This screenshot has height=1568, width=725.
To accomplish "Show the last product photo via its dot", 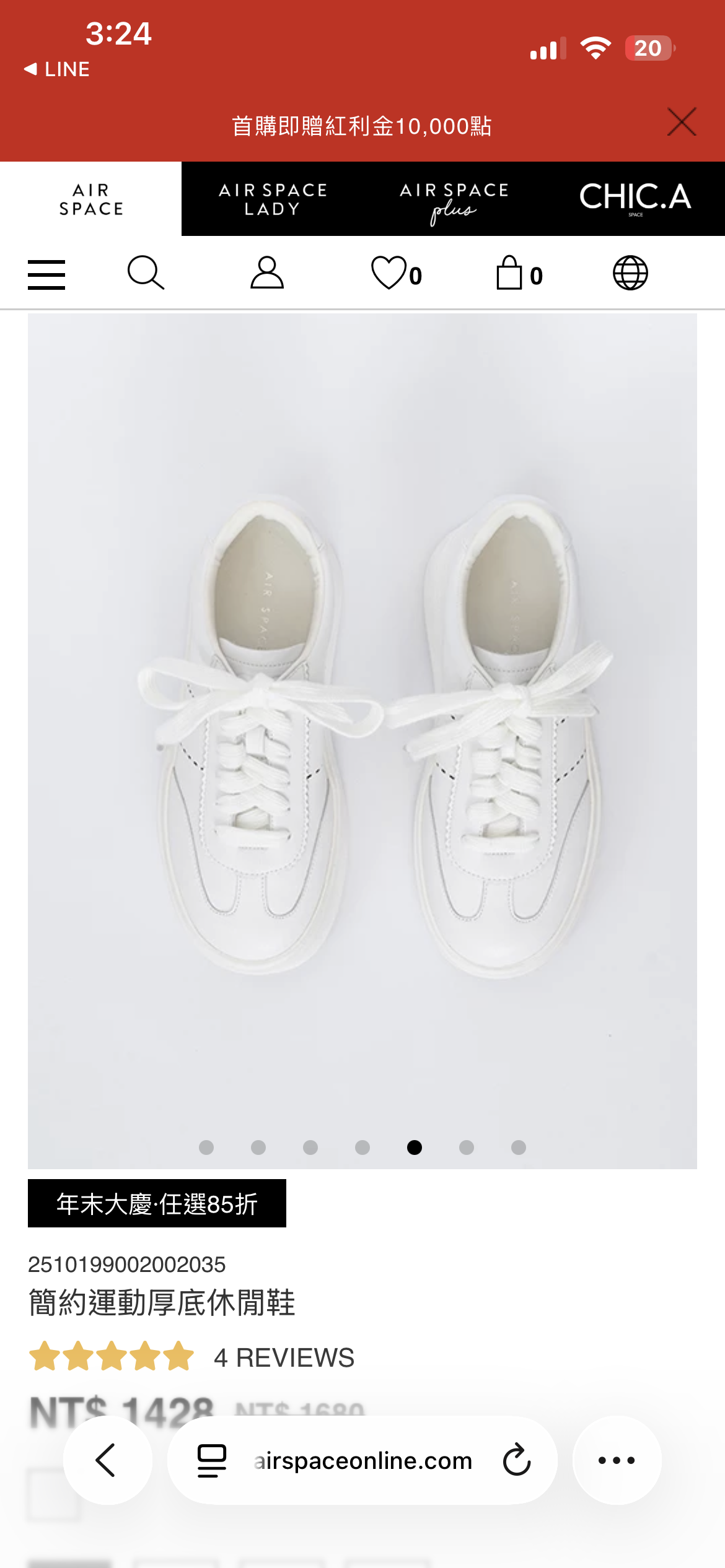I will 519,1148.
